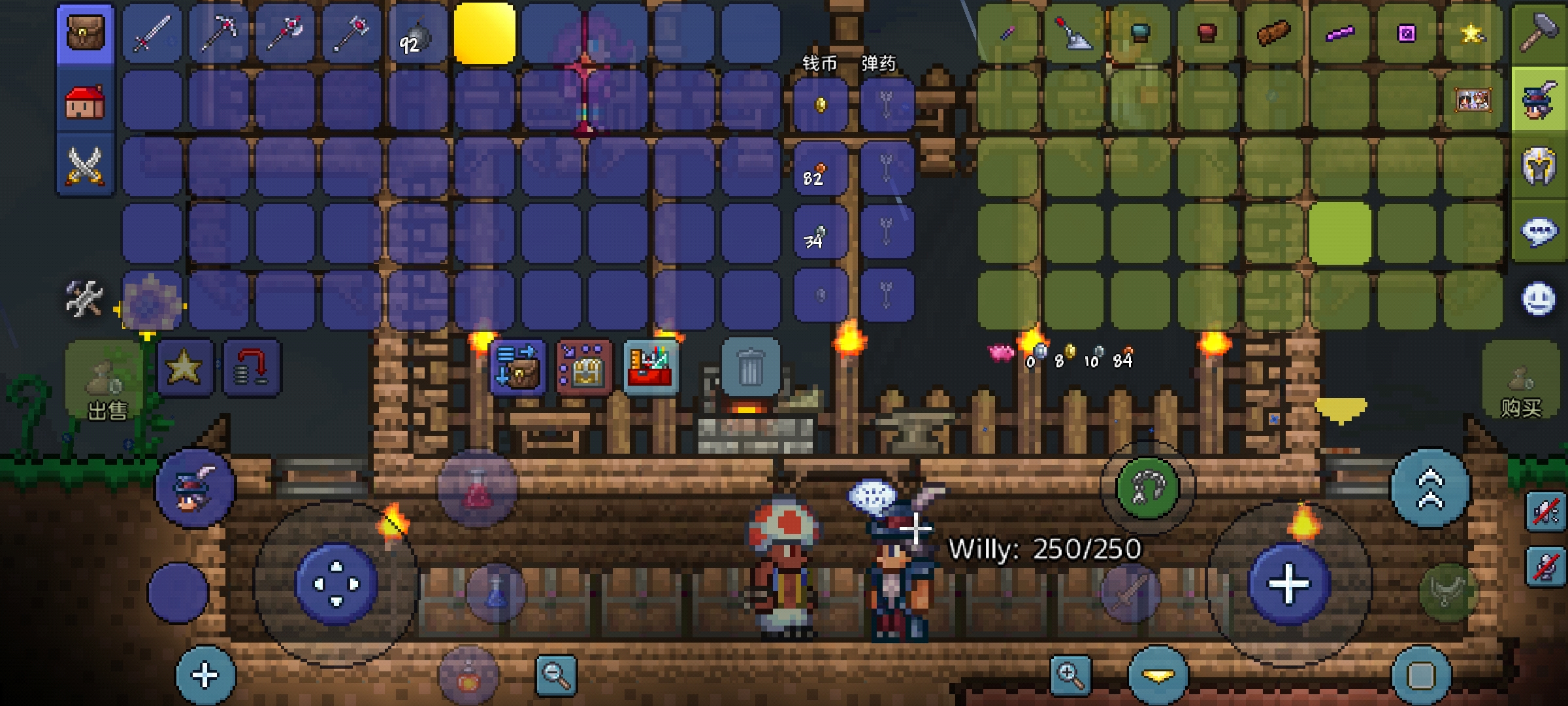The height and width of the screenshot is (706, 1568).
Task: Open the chat speech bubble icon
Action: click(x=1539, y=231)
